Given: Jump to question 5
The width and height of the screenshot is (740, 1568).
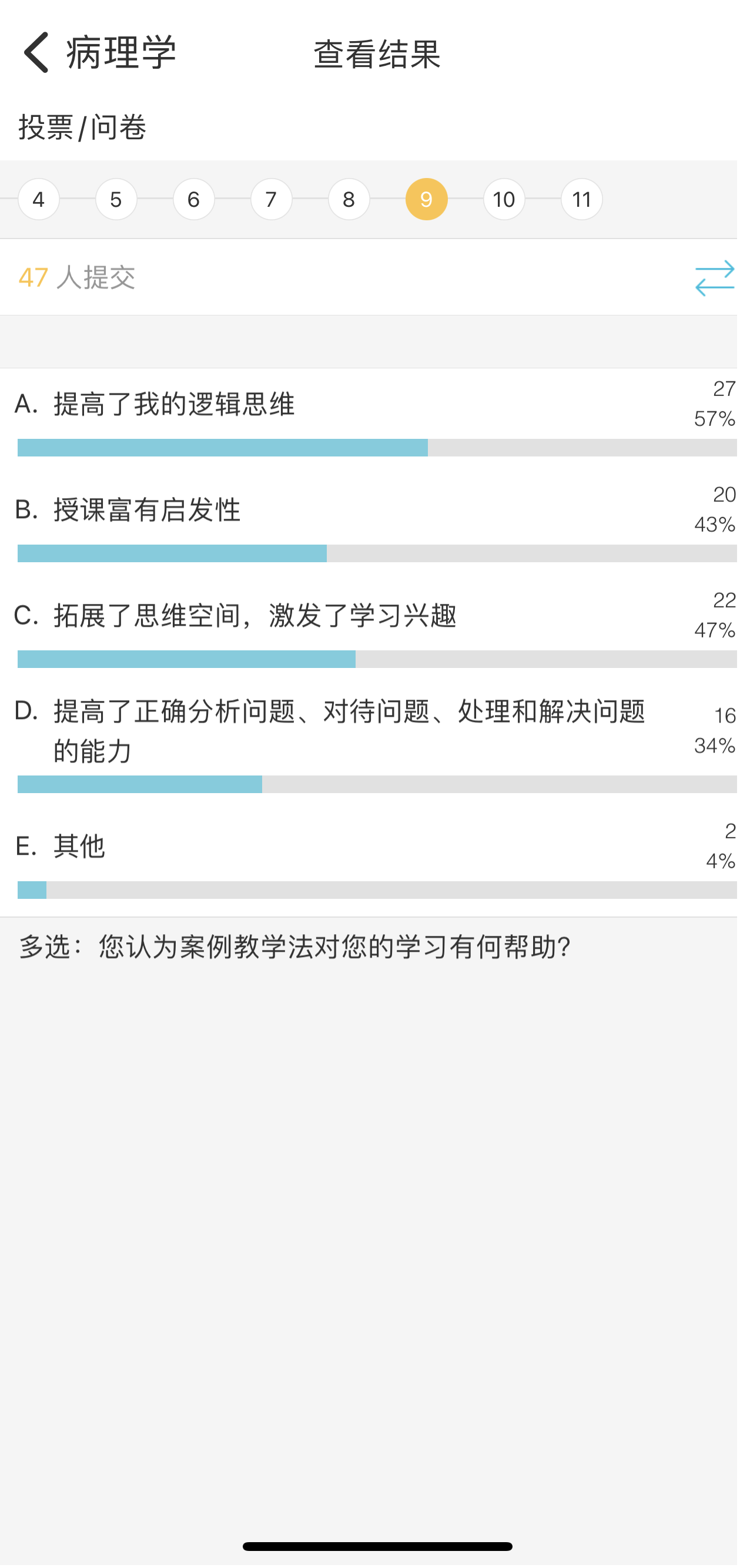Looking at the screenshot, I should click(116, 199).
